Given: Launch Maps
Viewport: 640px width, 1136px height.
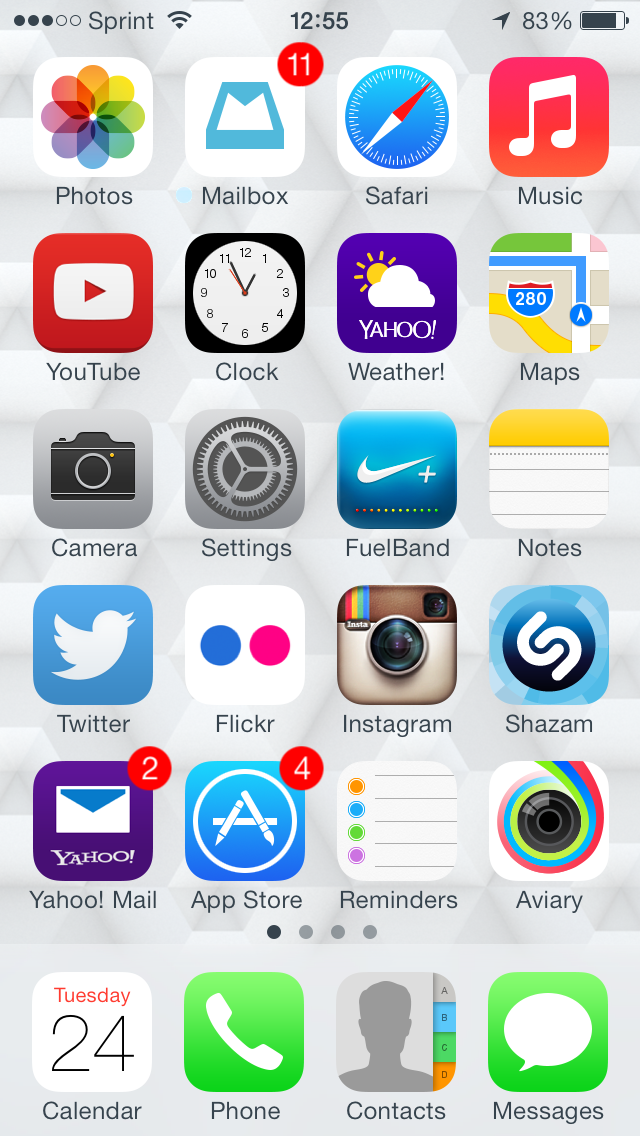Looking at the screenshot, I should click(x=549, y=293).
